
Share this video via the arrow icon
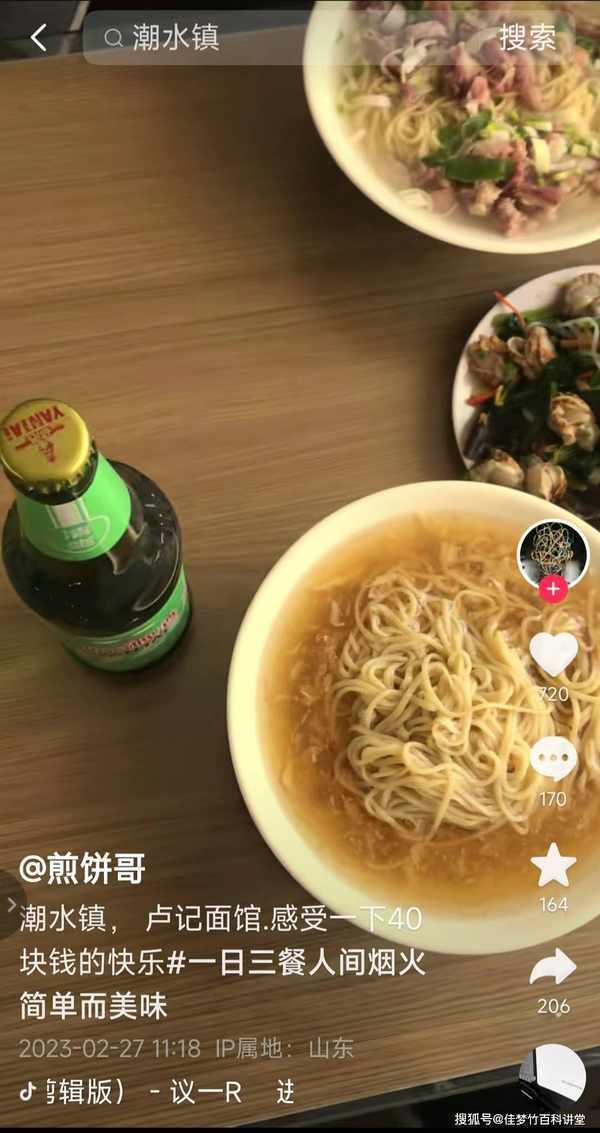click(553, 967)
